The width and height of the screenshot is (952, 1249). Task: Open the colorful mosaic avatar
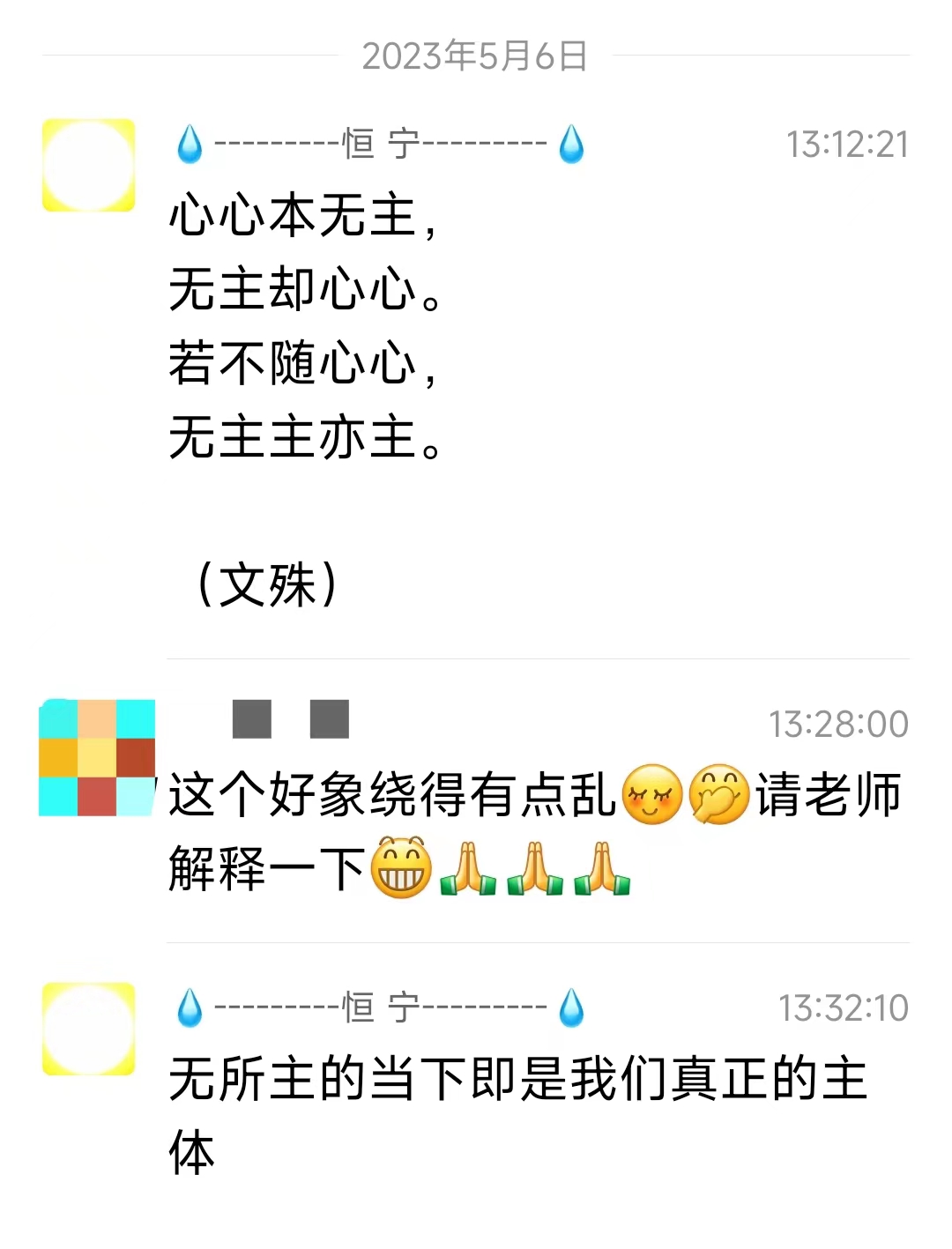[95, 760]
